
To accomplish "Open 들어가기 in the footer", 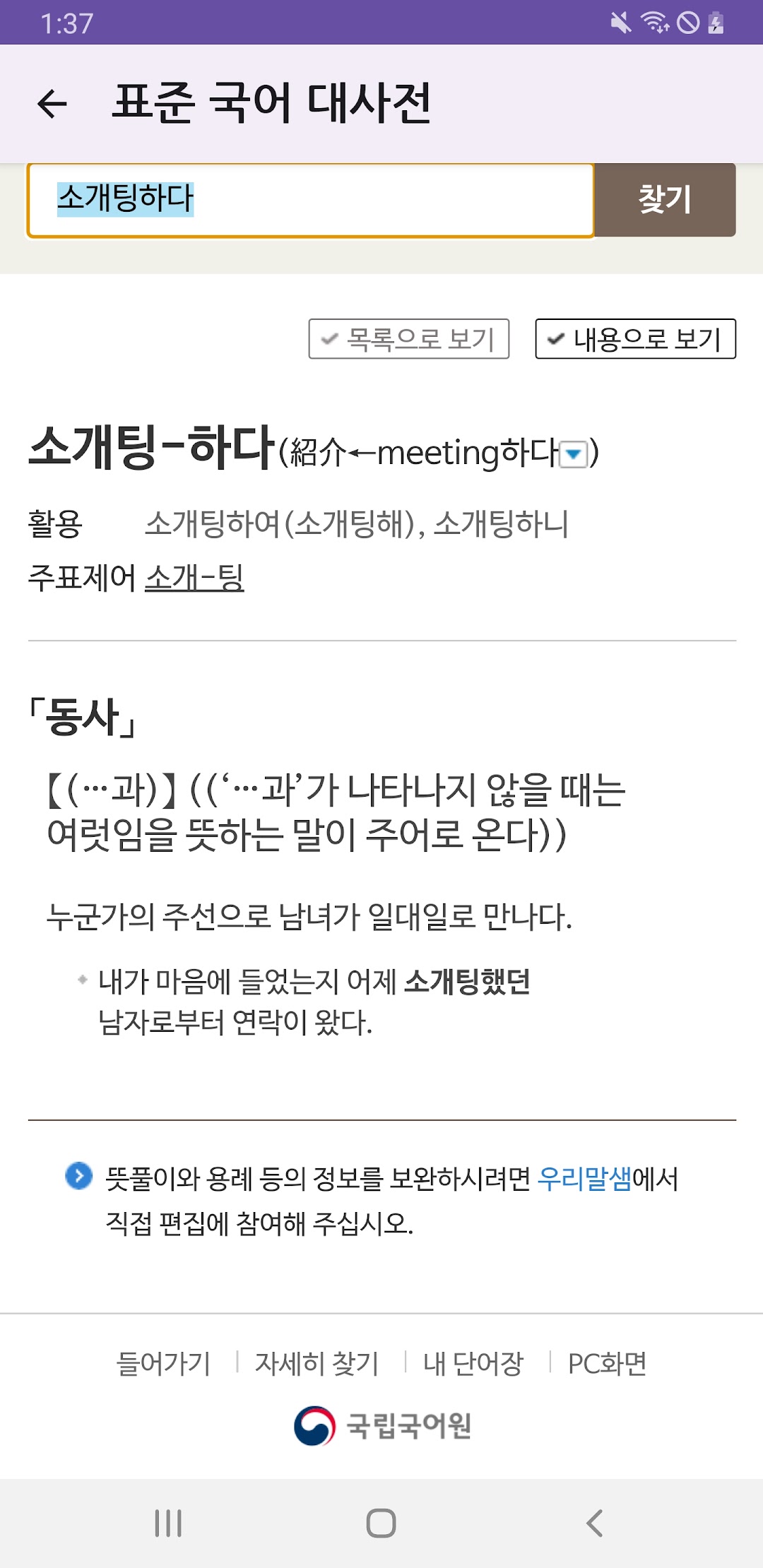I will [163, 1363].
